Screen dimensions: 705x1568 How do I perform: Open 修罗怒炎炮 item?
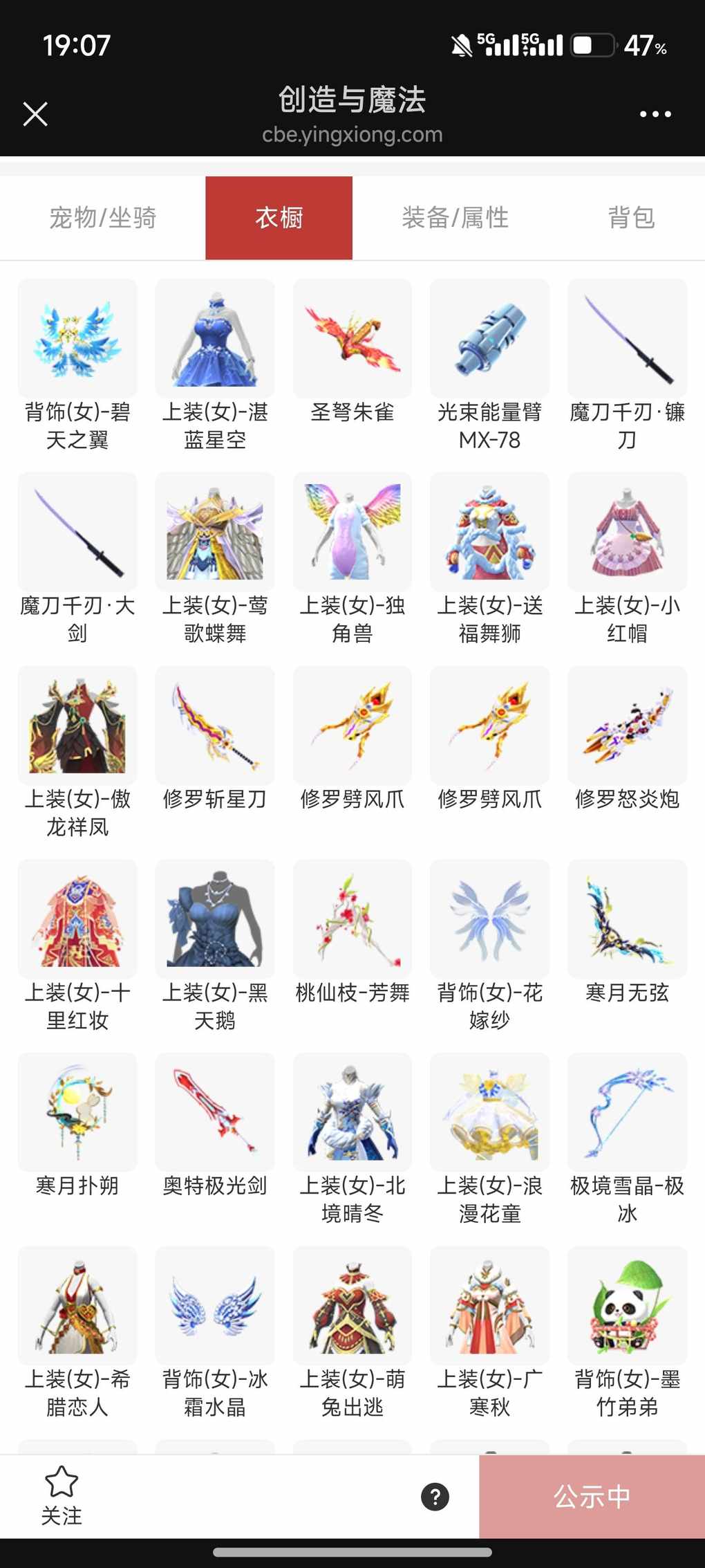[627, 726]
